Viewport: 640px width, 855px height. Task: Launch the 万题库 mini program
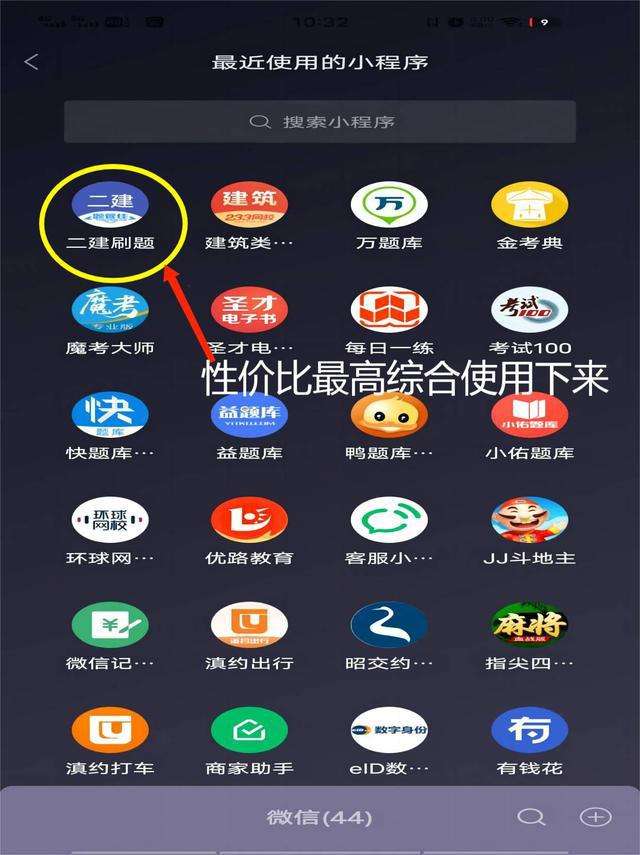[389, 205]
